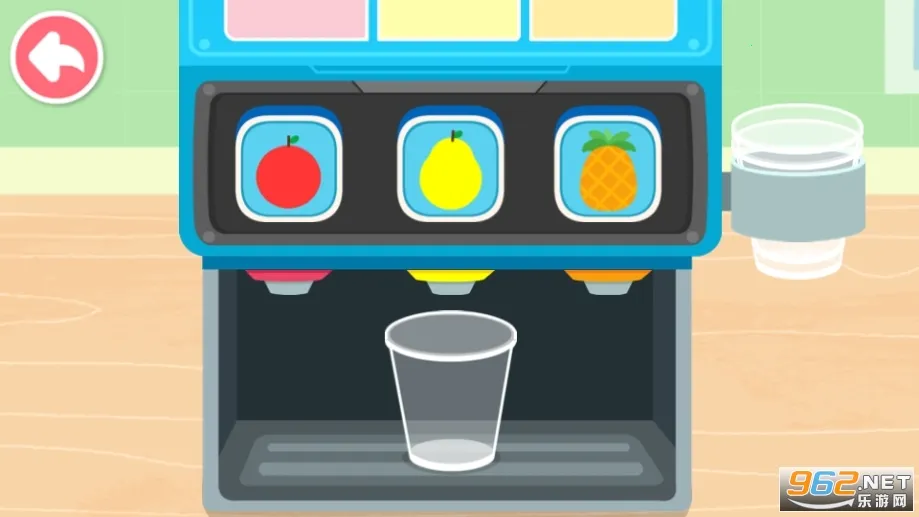Go back using the pink arrow button
The image size is (919, 517).
pos(56,57)
